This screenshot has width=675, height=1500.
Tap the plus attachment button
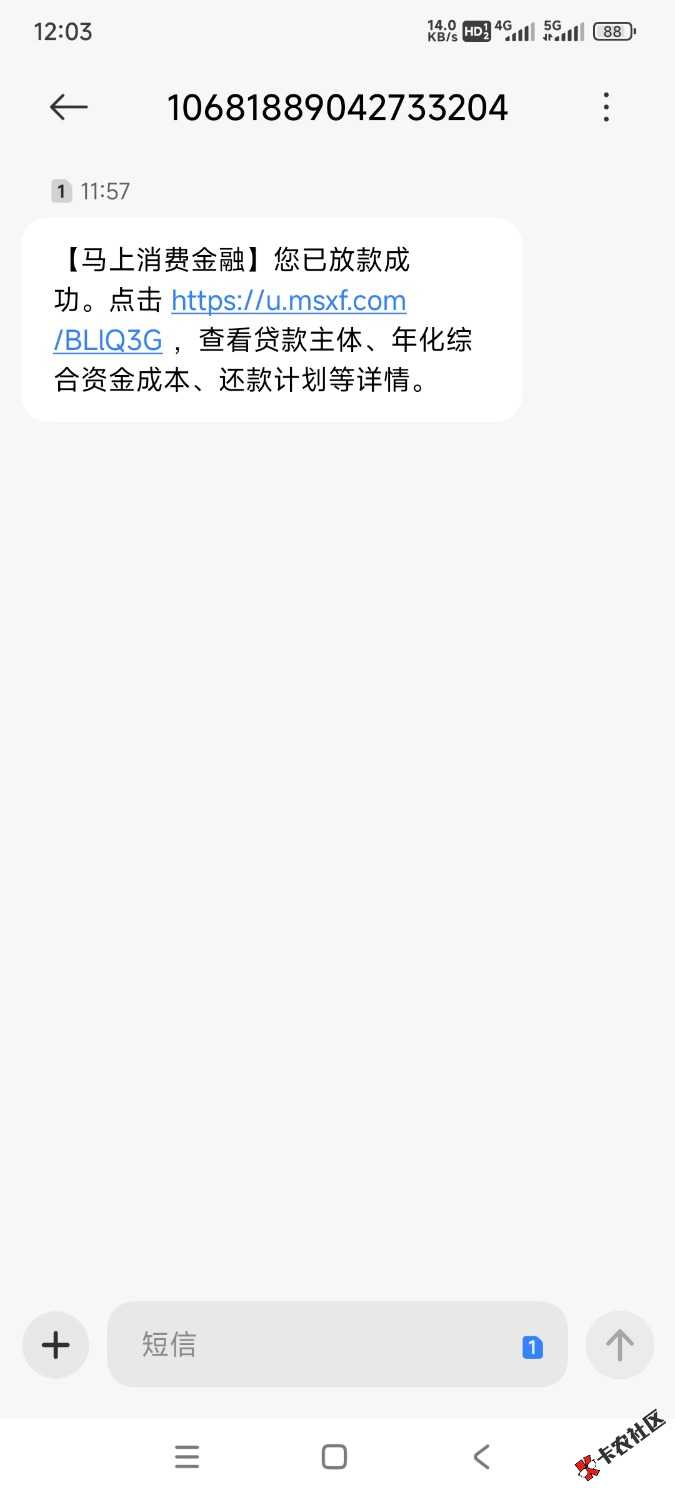pos(56,1345)
